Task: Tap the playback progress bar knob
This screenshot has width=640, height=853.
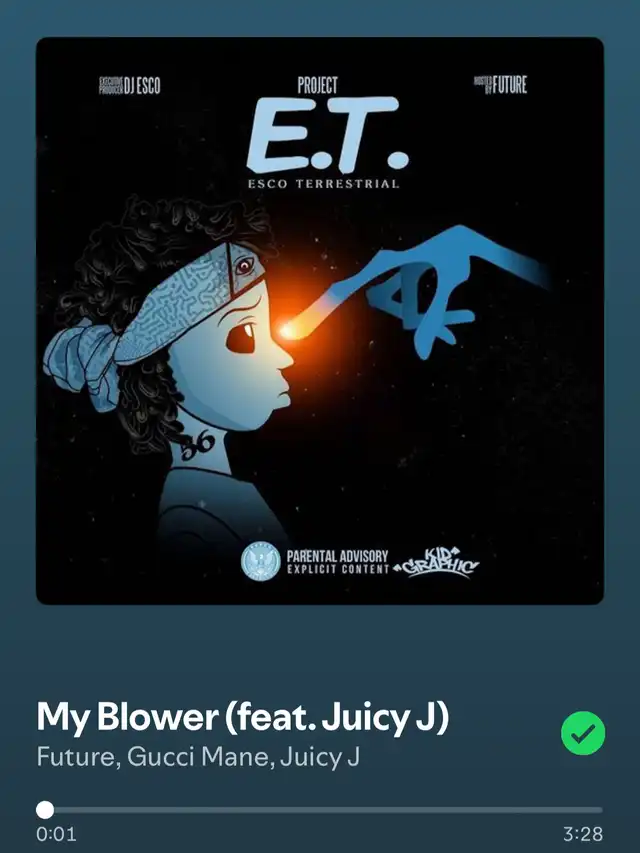Action: [45, 809]
